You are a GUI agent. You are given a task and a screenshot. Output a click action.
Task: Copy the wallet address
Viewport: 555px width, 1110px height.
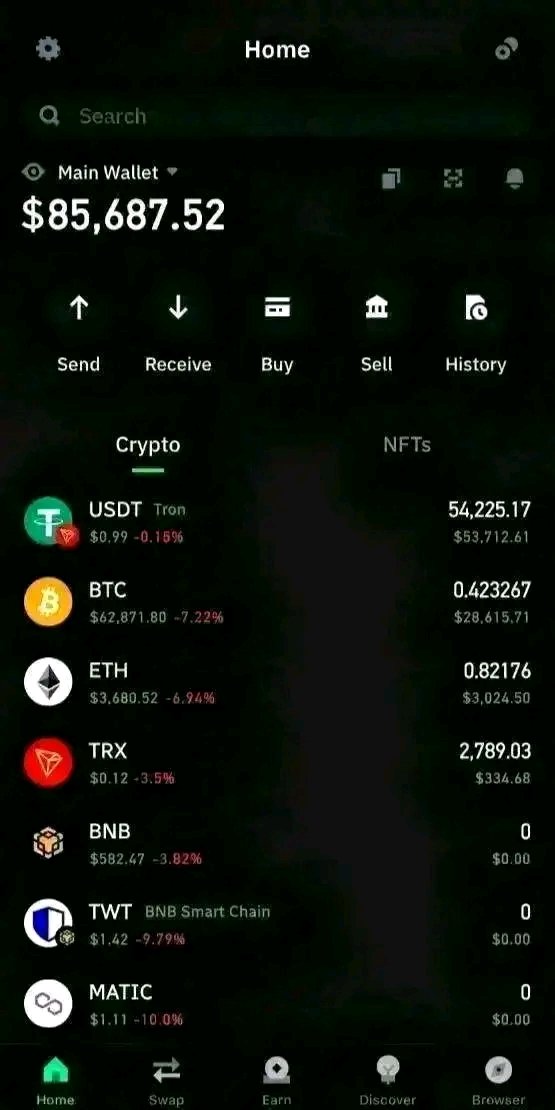pos(391,179)
